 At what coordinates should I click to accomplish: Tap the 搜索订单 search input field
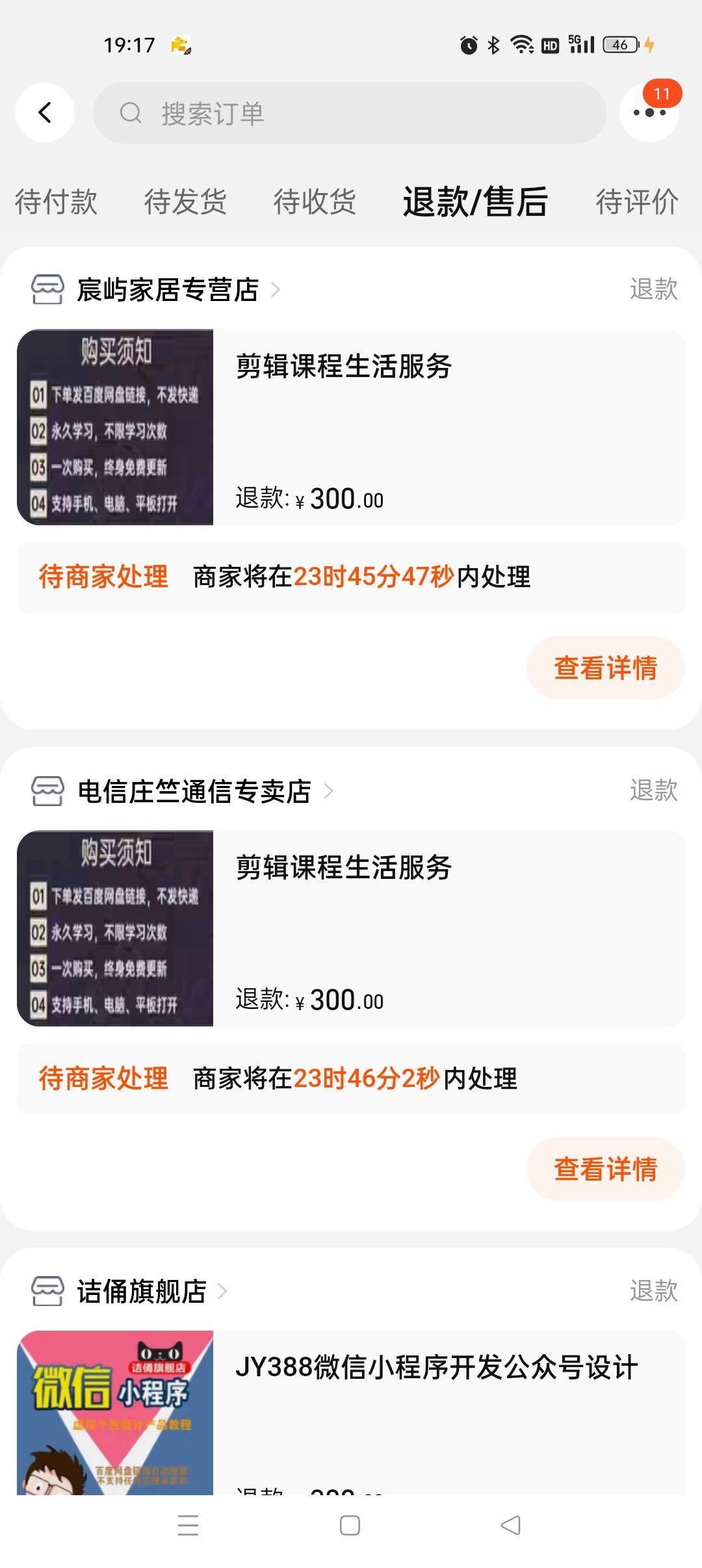pyautogui.click(x=351, y=112)
